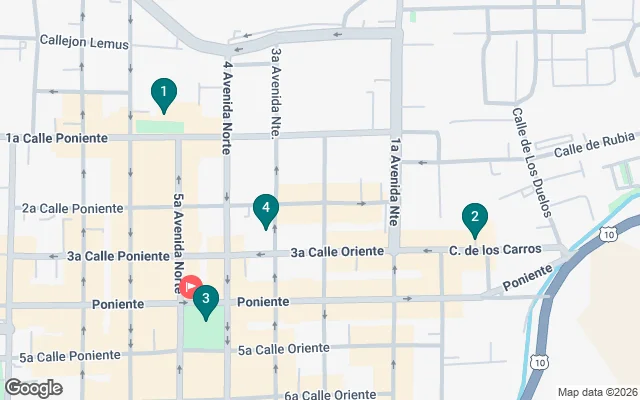Open map marker number 3
Screen dimensions: 640x400
[205, 299]
